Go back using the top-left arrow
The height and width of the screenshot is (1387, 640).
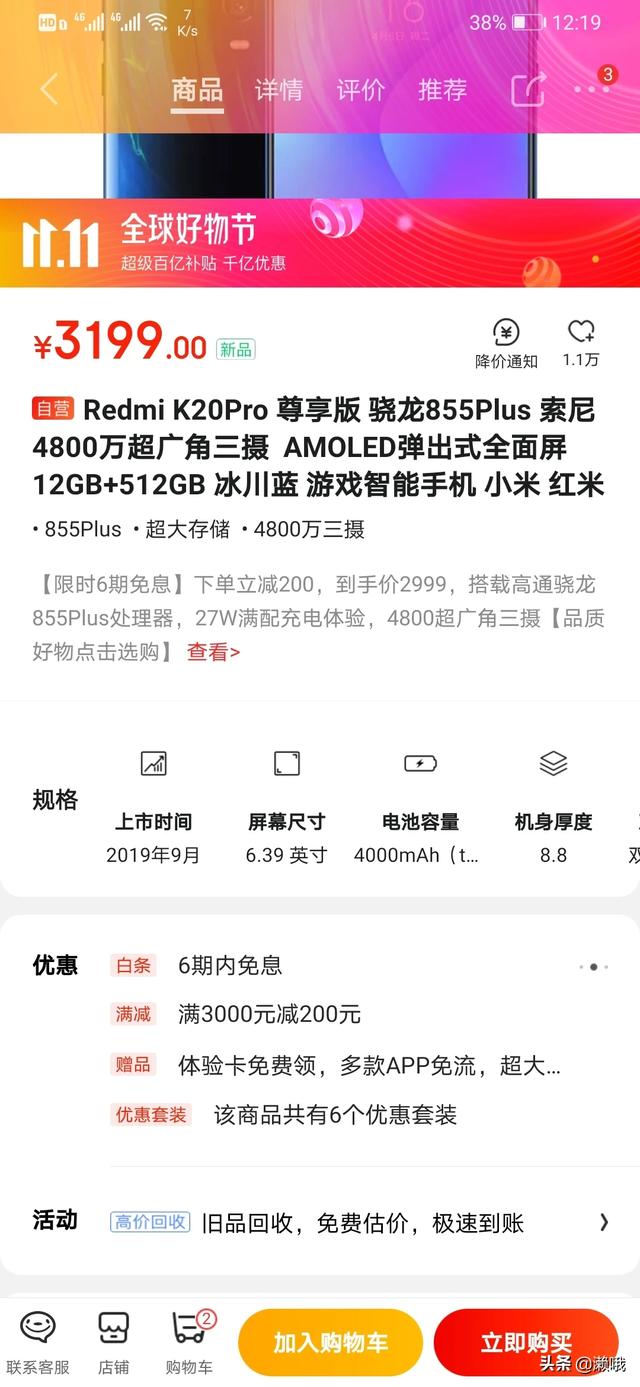[49, 89]
